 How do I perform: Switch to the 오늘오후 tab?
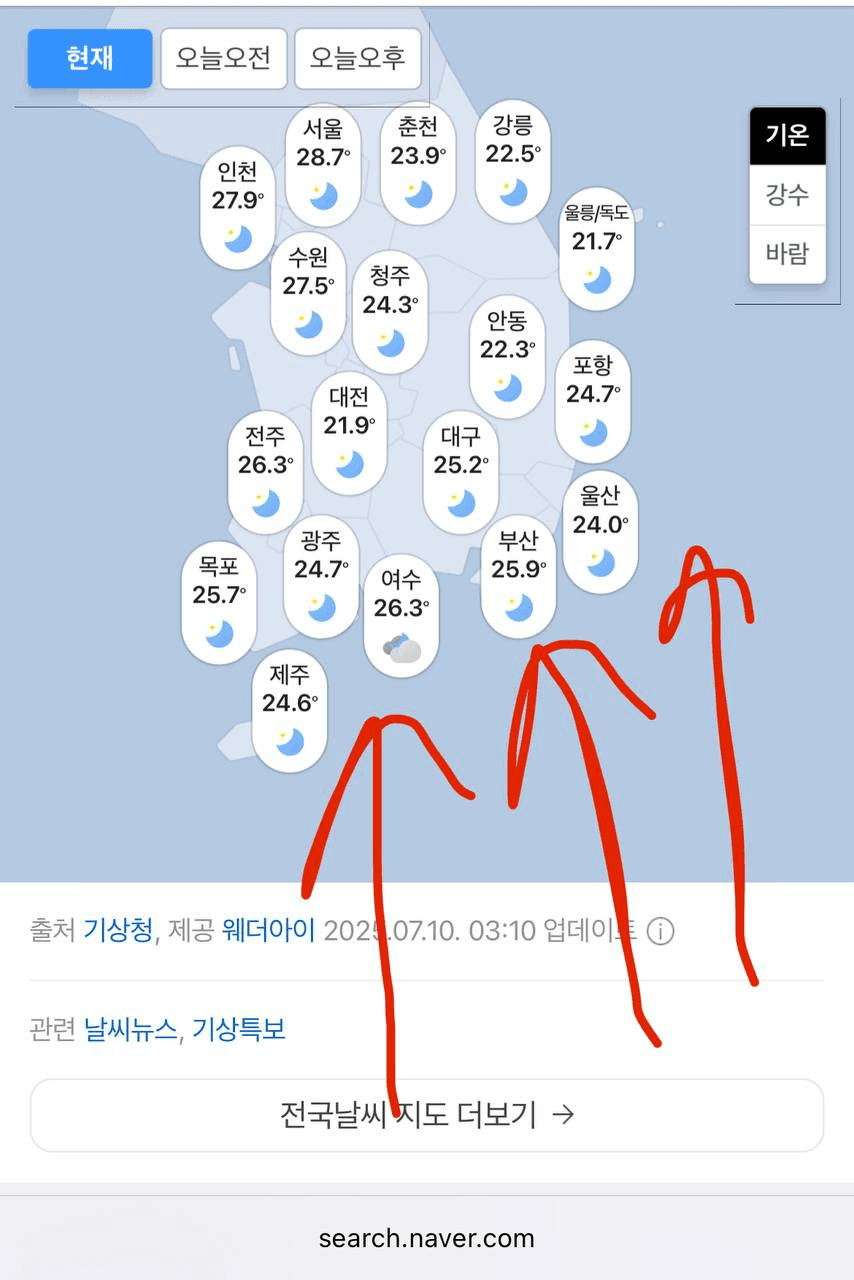click(x=357, y=58)
